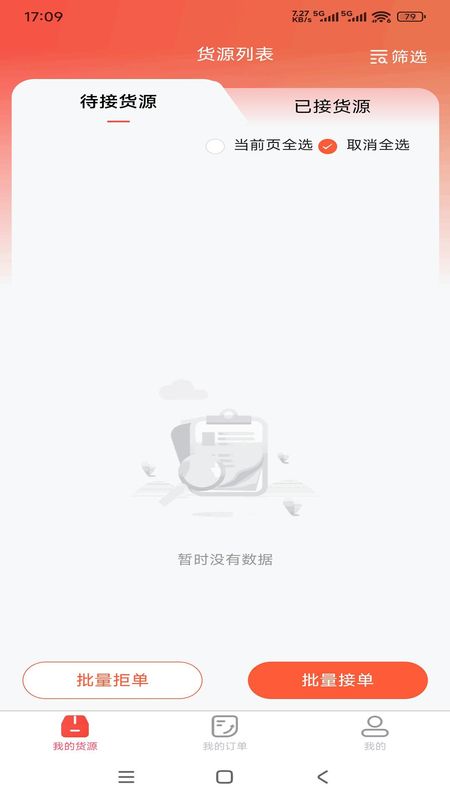Image resolution: width=450 pixels, height=800 pixels.
Task: Switch to the 我的 profile tab
Action: tap(375, 733)
